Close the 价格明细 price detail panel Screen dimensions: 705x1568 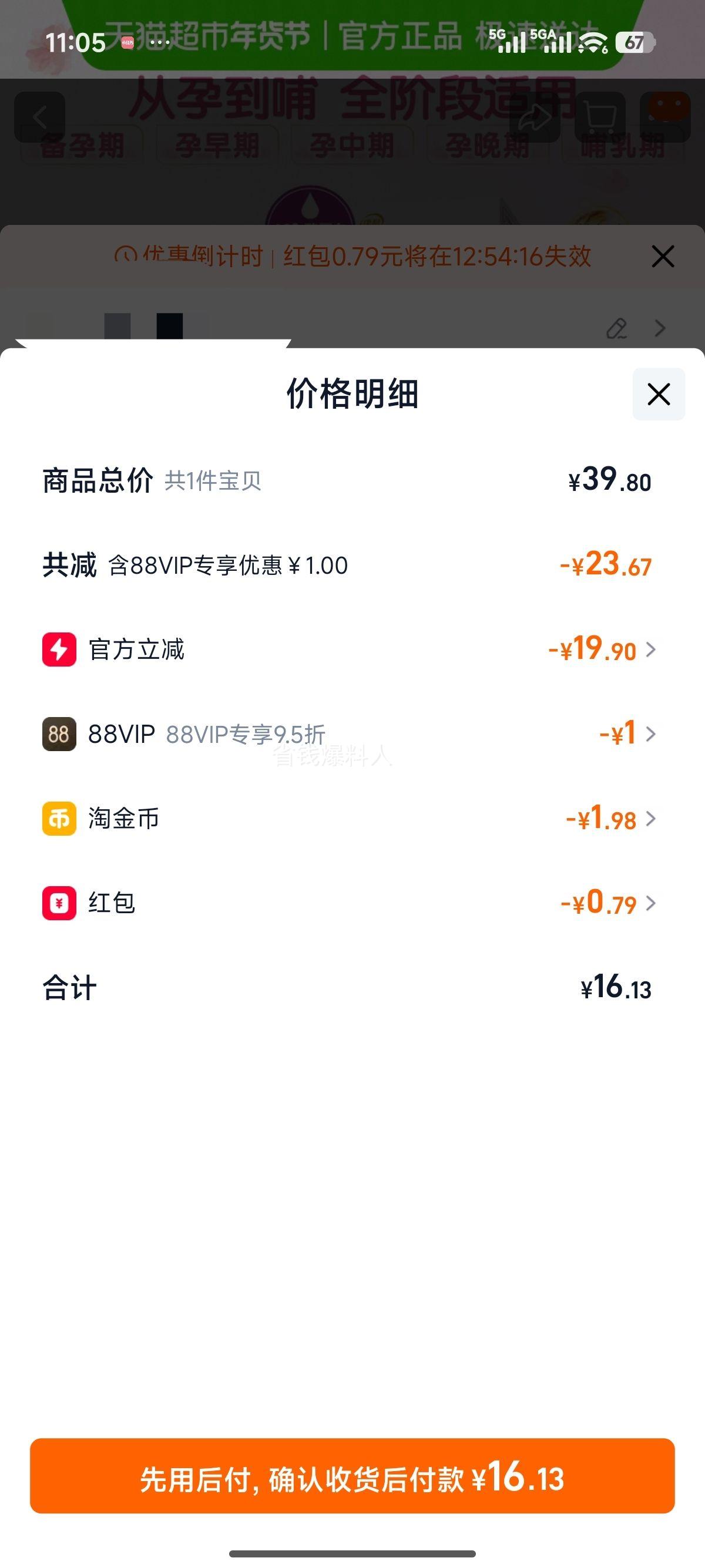[657, 395]
